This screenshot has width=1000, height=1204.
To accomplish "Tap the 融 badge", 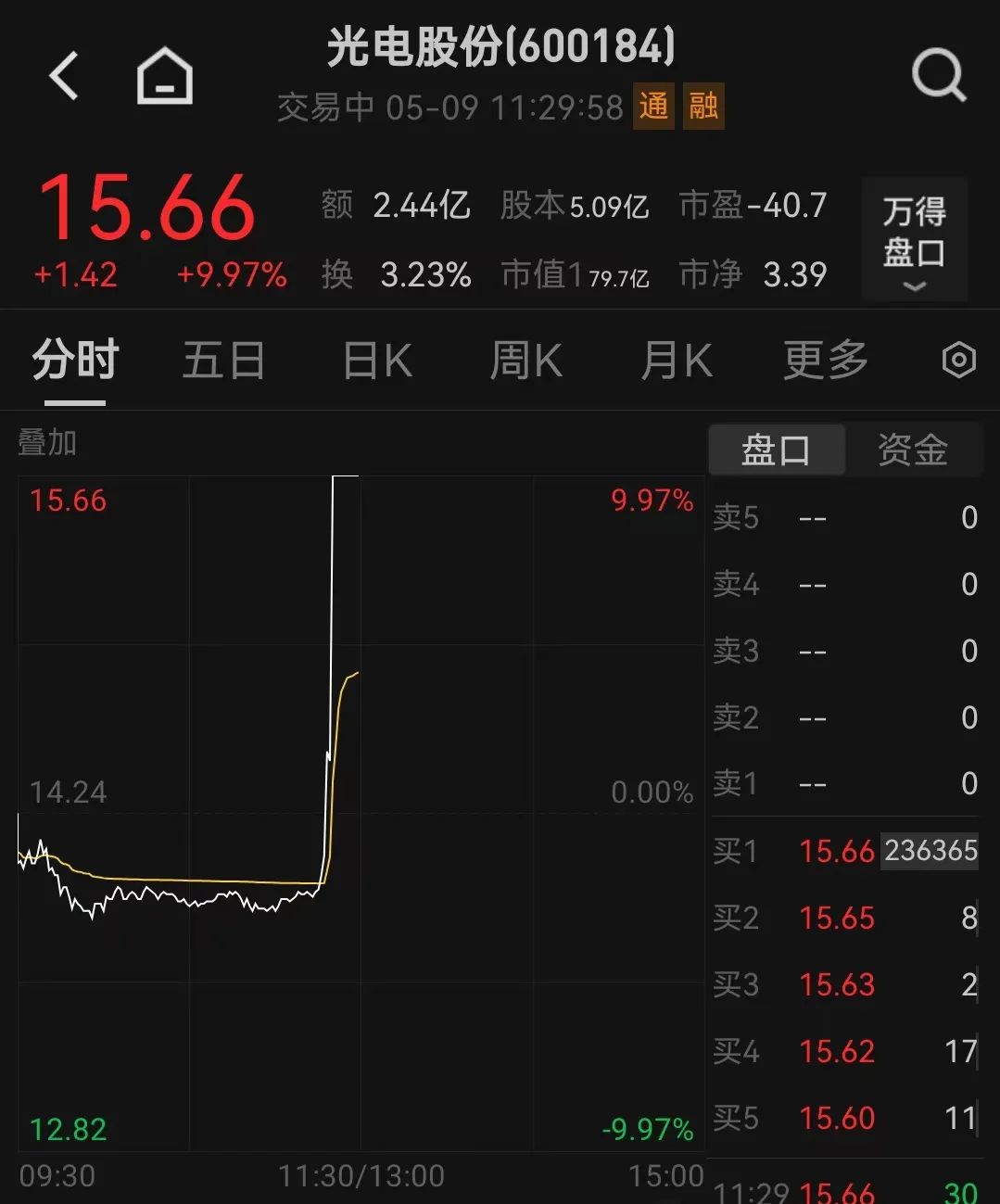I will [x=703, y=107].
